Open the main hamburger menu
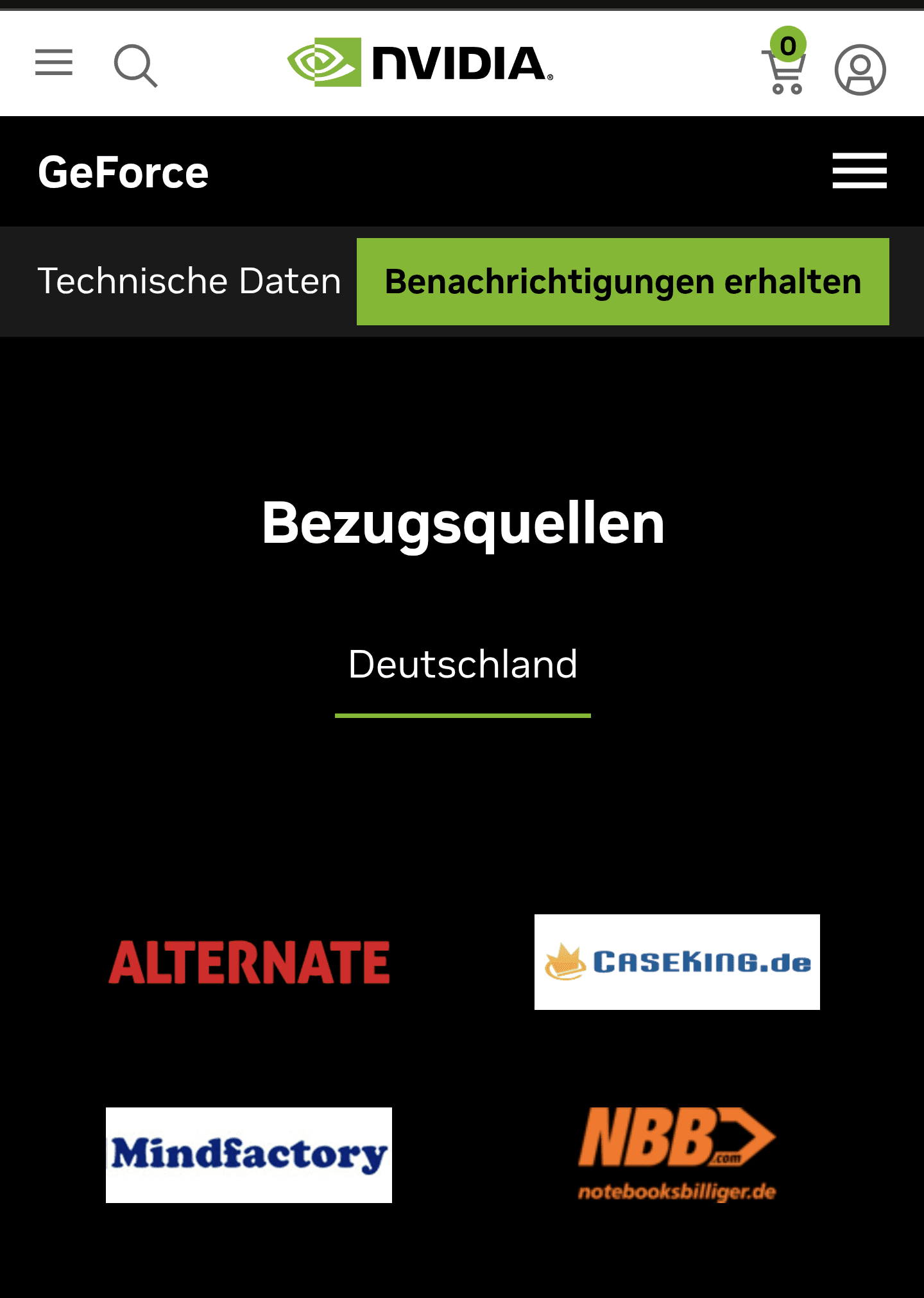This screenshot has height=1298, width=924. 54,62
